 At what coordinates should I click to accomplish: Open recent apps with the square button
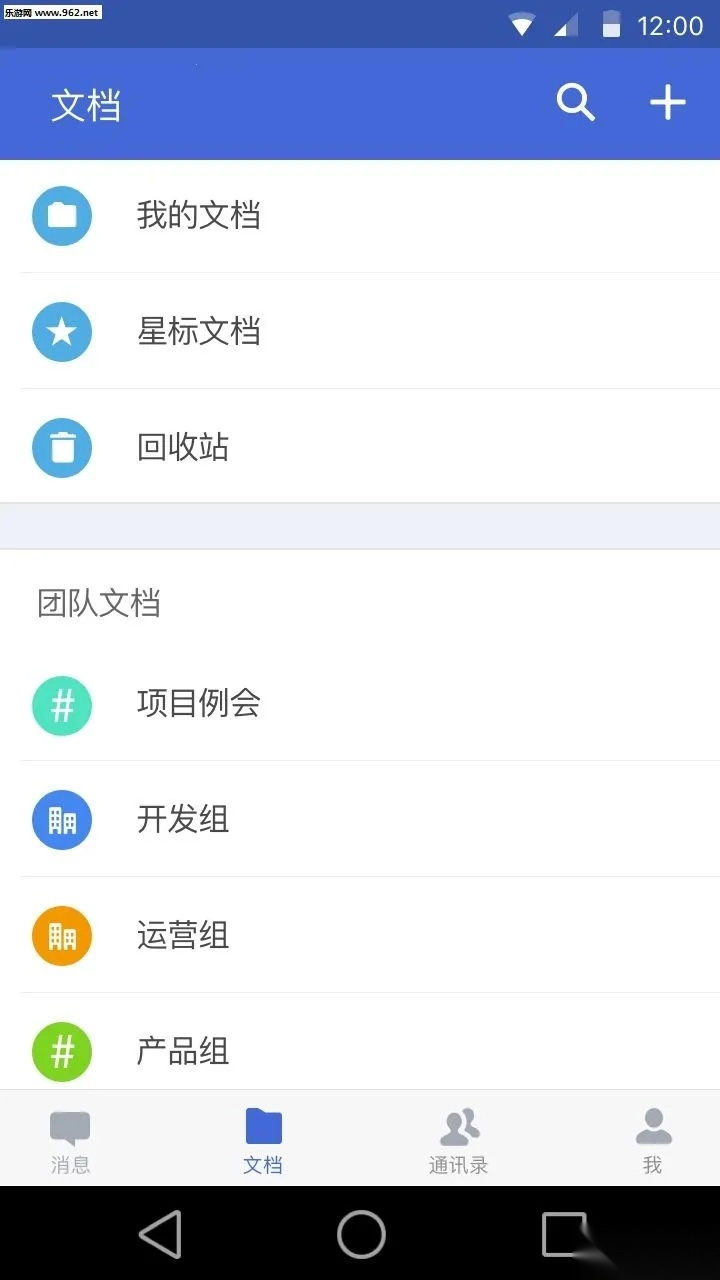click(x=563, y=1236)
